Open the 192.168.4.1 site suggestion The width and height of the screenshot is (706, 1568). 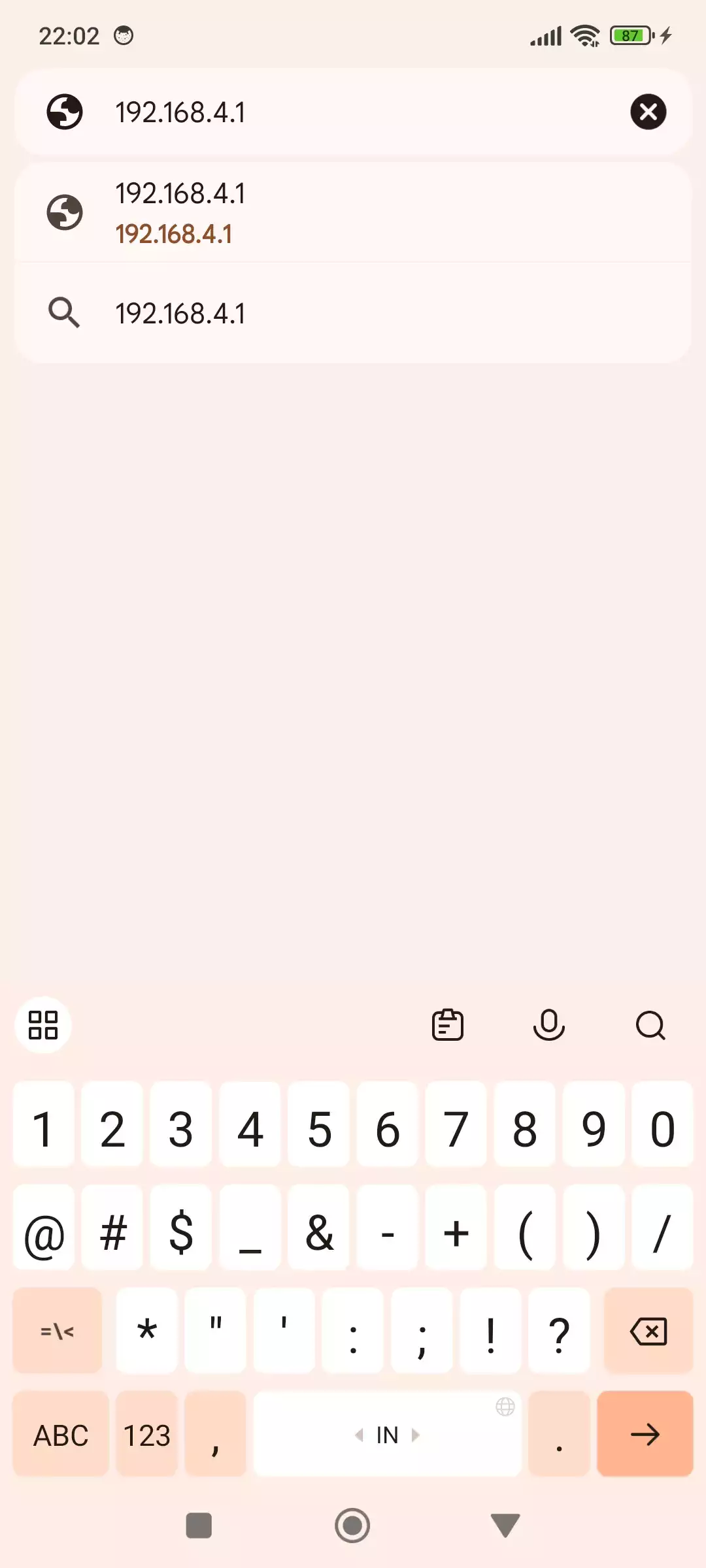click(353, 213)
